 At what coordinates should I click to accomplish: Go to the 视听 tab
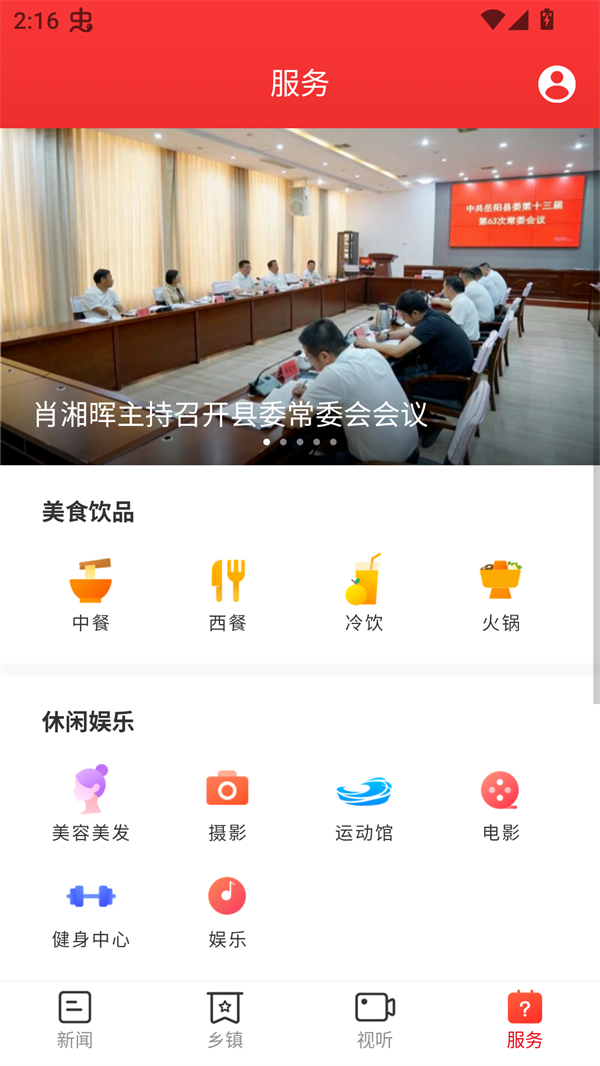pyautogui.click(x=375, y=1020)
